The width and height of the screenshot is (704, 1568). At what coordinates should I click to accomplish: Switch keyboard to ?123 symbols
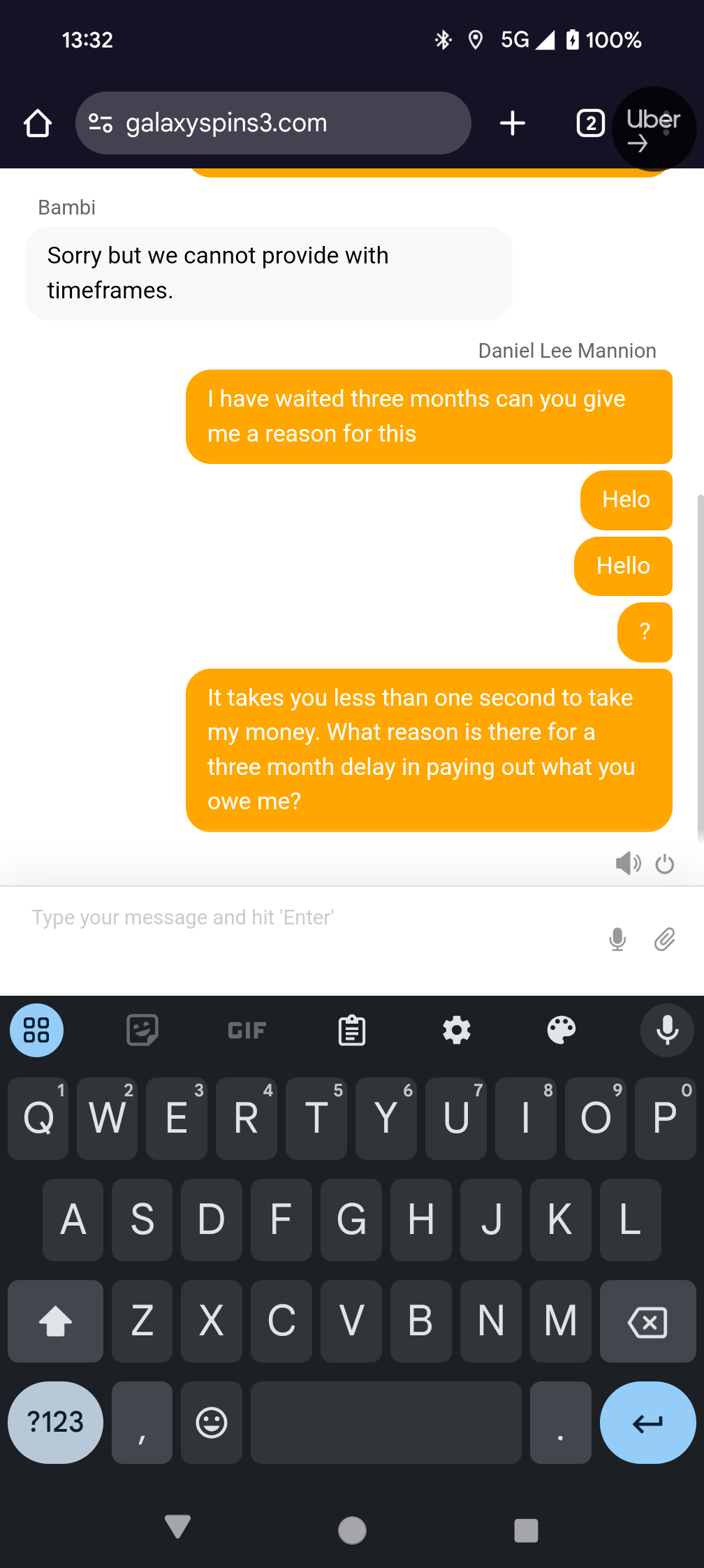(55, 1422)
